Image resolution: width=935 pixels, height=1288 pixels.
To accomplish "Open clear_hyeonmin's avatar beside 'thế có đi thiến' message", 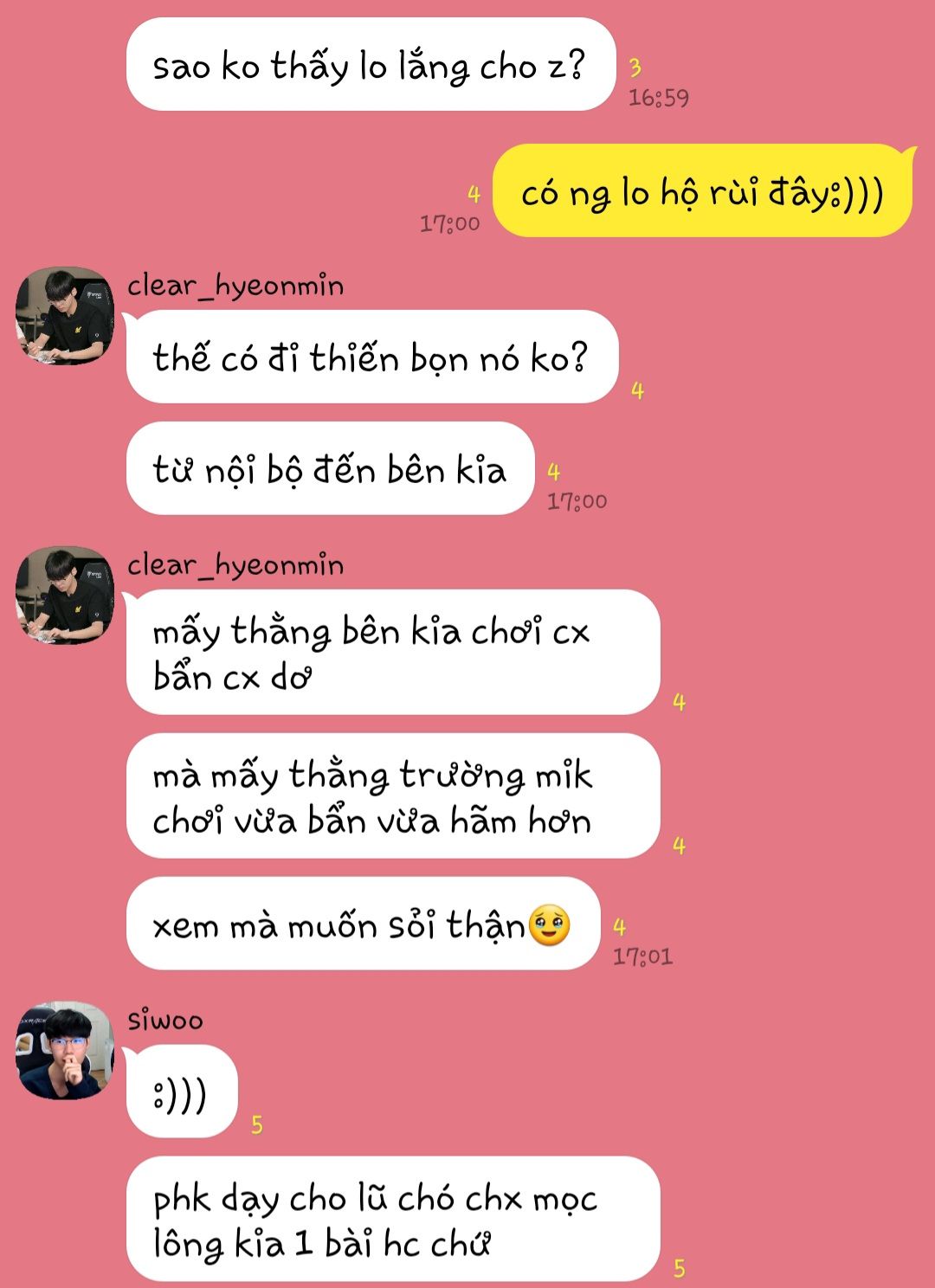I will pyautogui.click(x=65, y=316).
